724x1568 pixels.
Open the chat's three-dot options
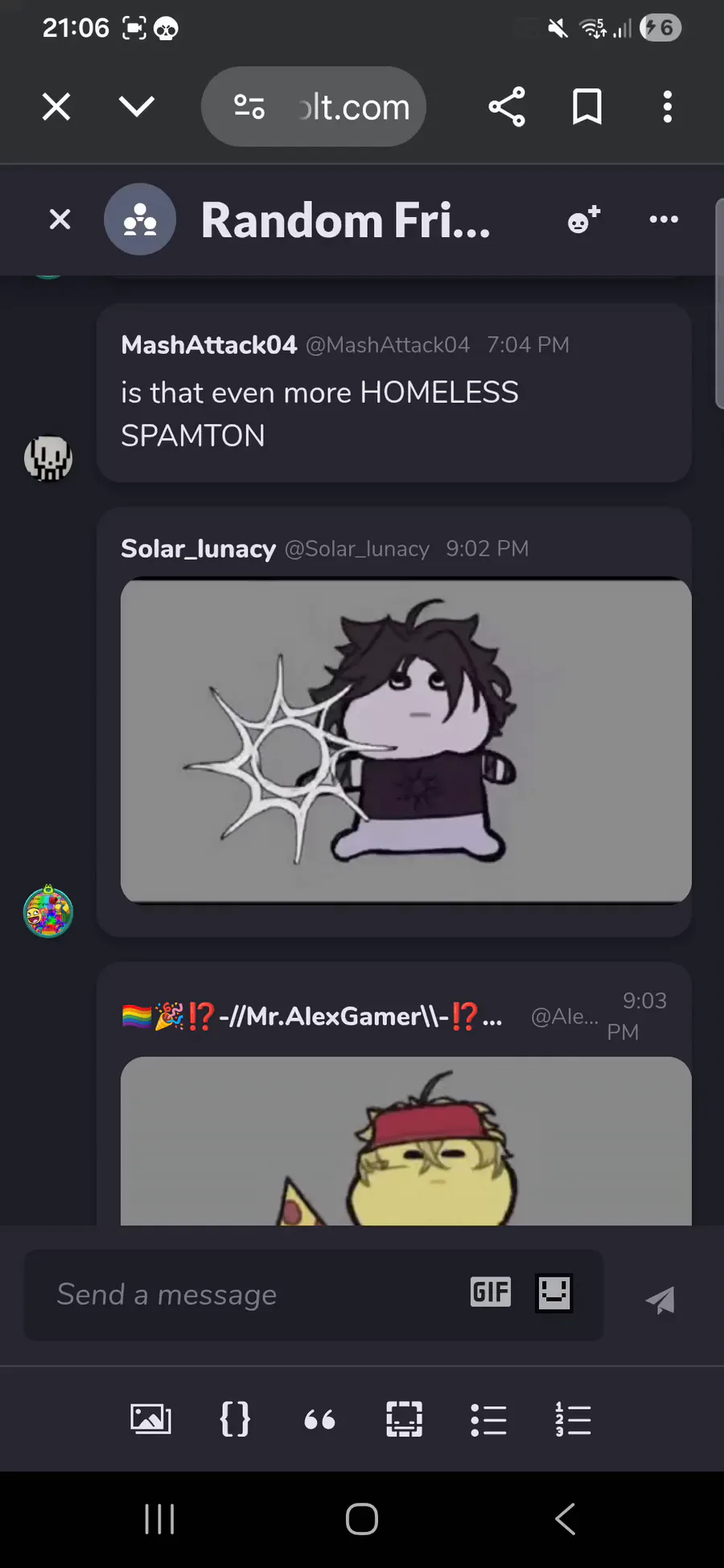[664, 219]
